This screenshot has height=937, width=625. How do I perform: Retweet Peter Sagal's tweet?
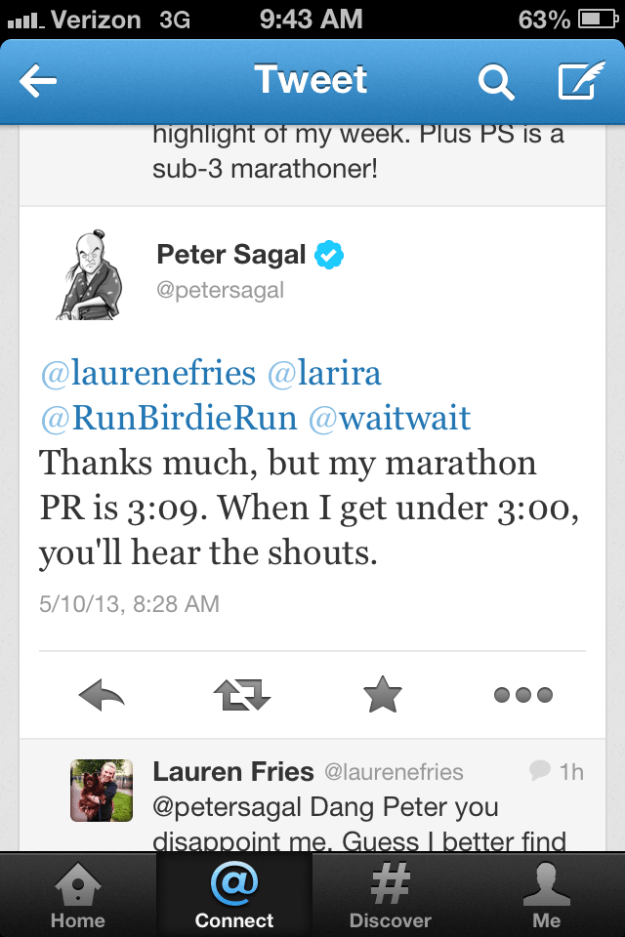(242, 694)
